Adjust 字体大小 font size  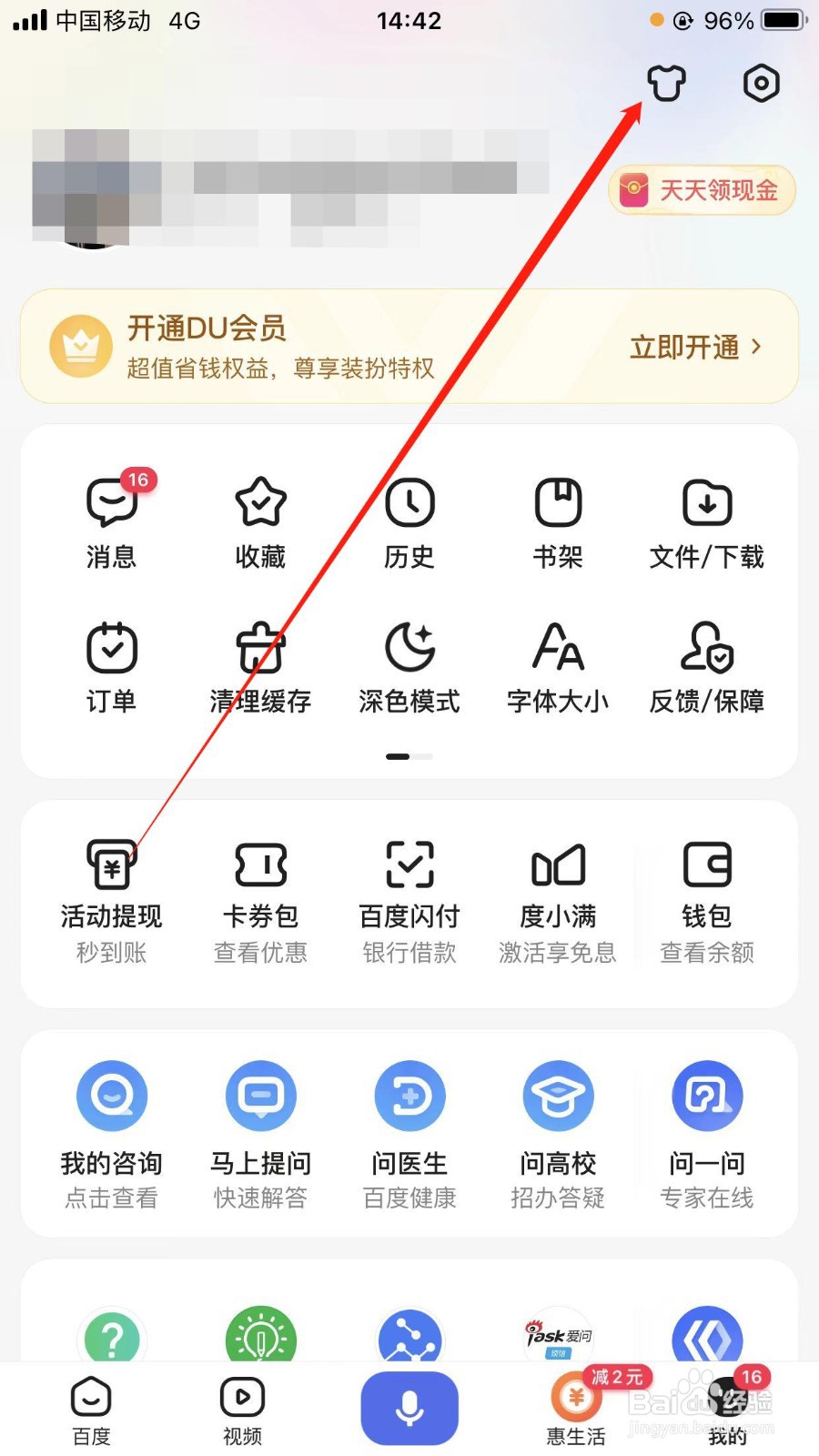(558, 664)
